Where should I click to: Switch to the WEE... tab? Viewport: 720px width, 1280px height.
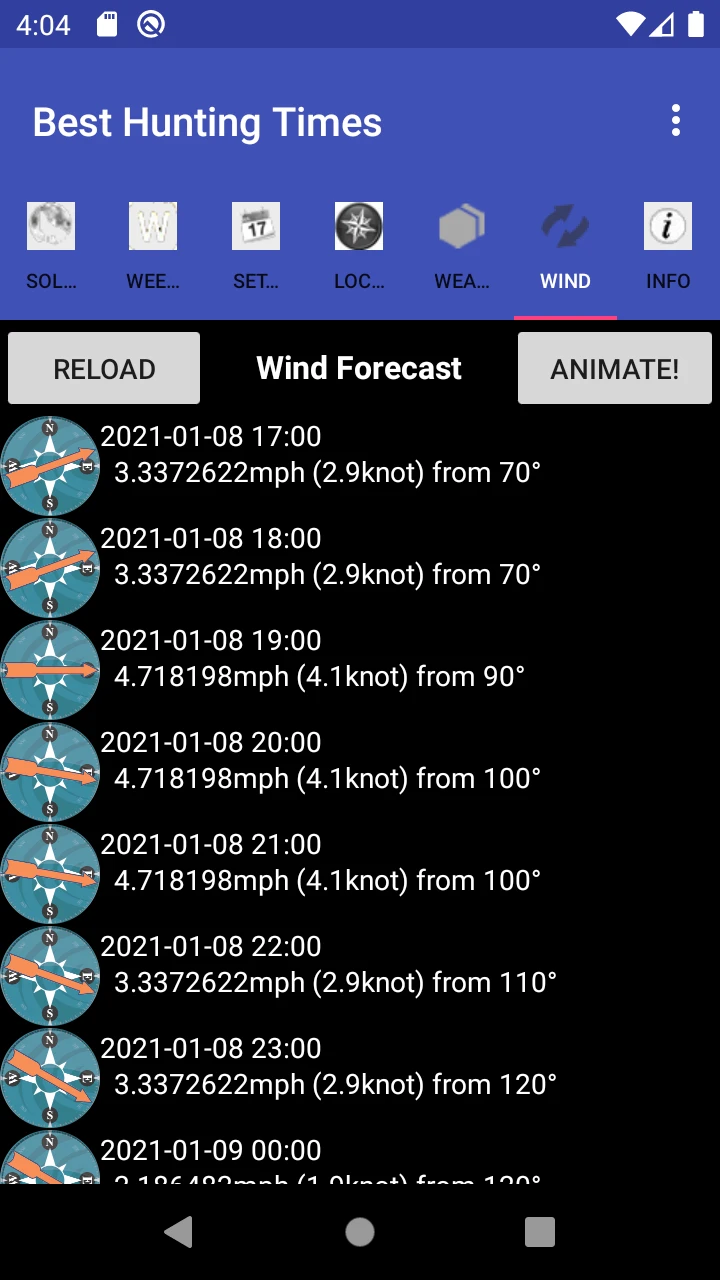pos(153,246)
